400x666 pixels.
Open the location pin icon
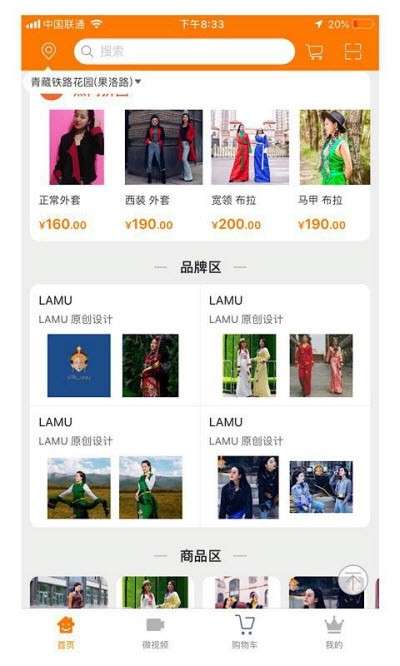(48, 51)
